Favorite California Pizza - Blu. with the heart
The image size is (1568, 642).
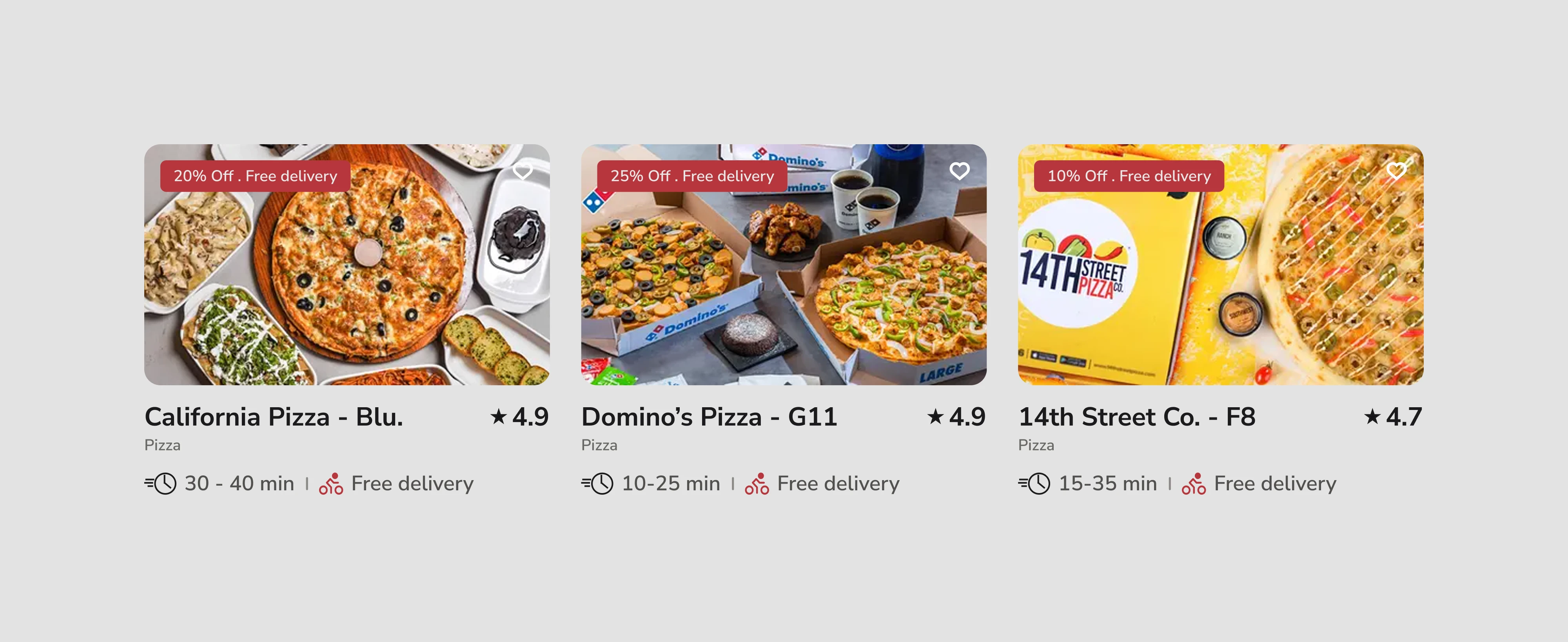[523, 171]
